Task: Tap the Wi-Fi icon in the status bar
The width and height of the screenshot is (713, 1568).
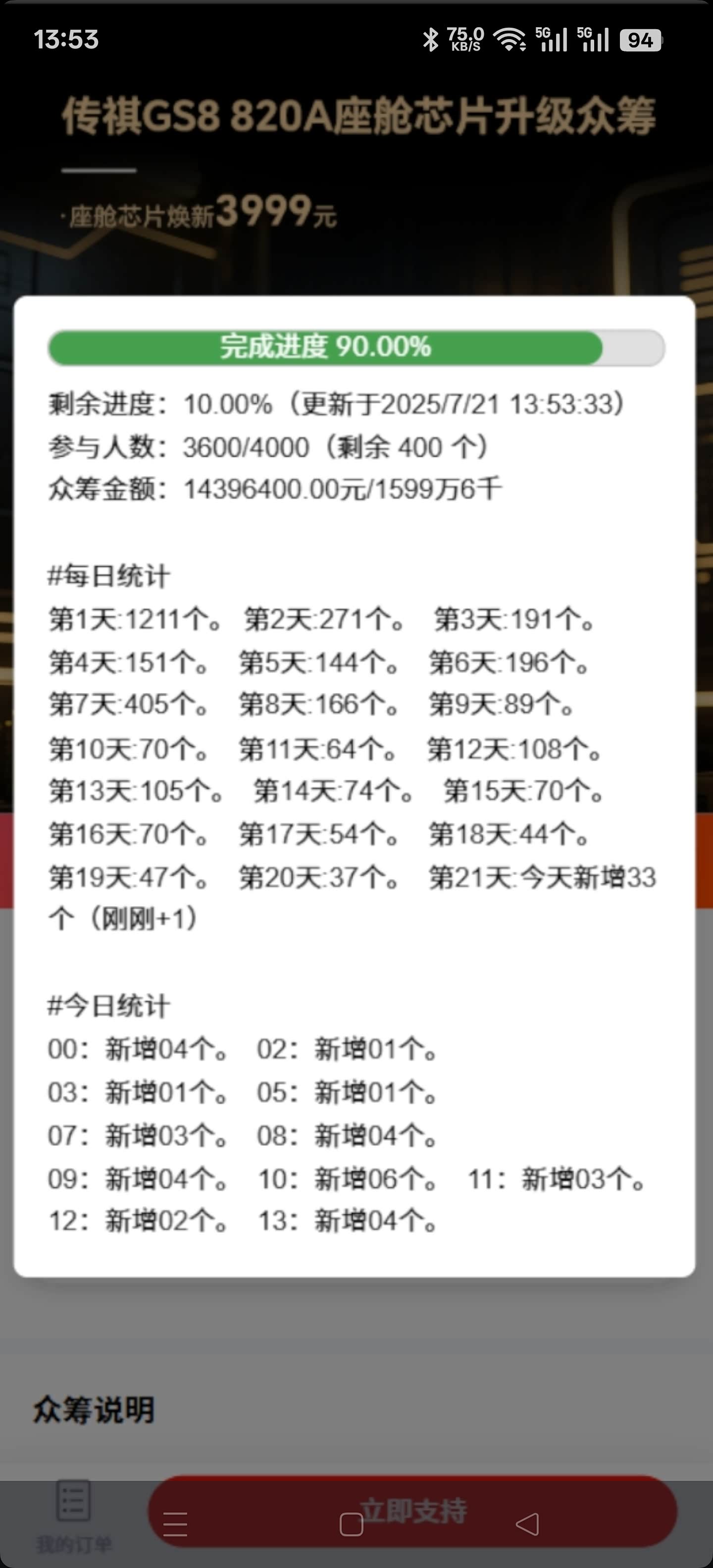Action: click(509, 40)
